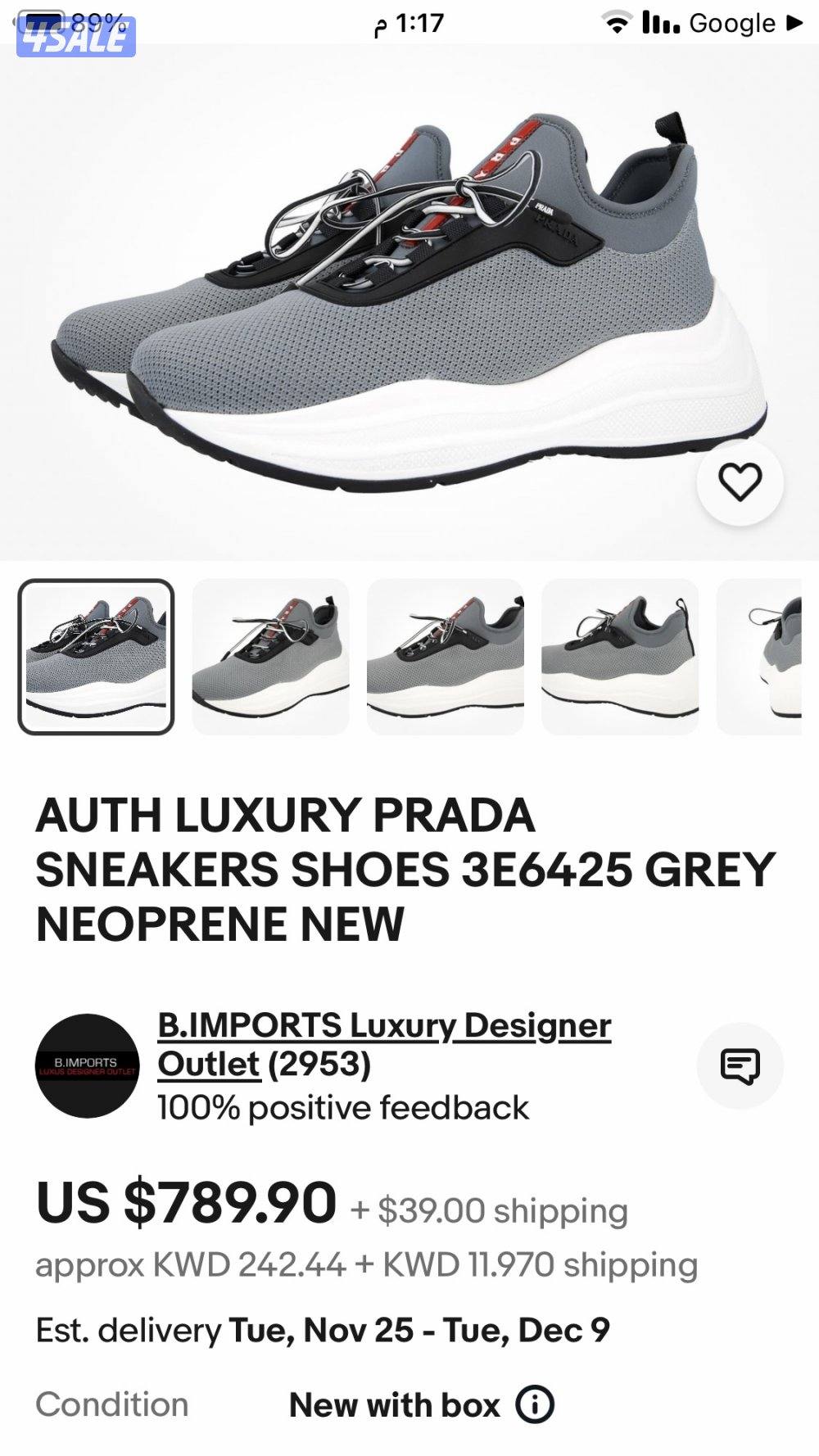
Task: Tap the 100% positive feedback text
Action: 342,1109
